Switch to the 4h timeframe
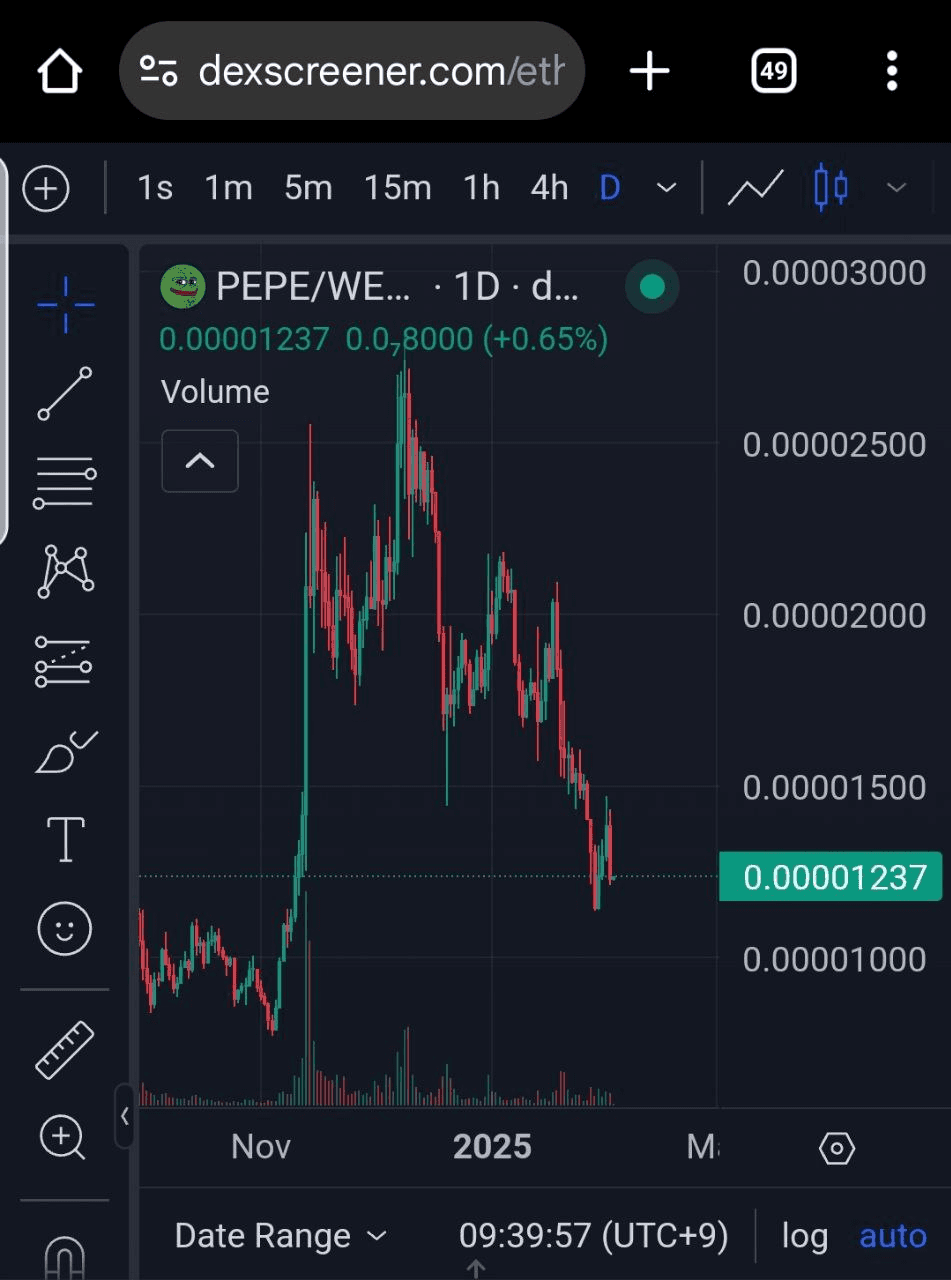The height and width of the screenshot is (1280, 951). pos(549,188)
